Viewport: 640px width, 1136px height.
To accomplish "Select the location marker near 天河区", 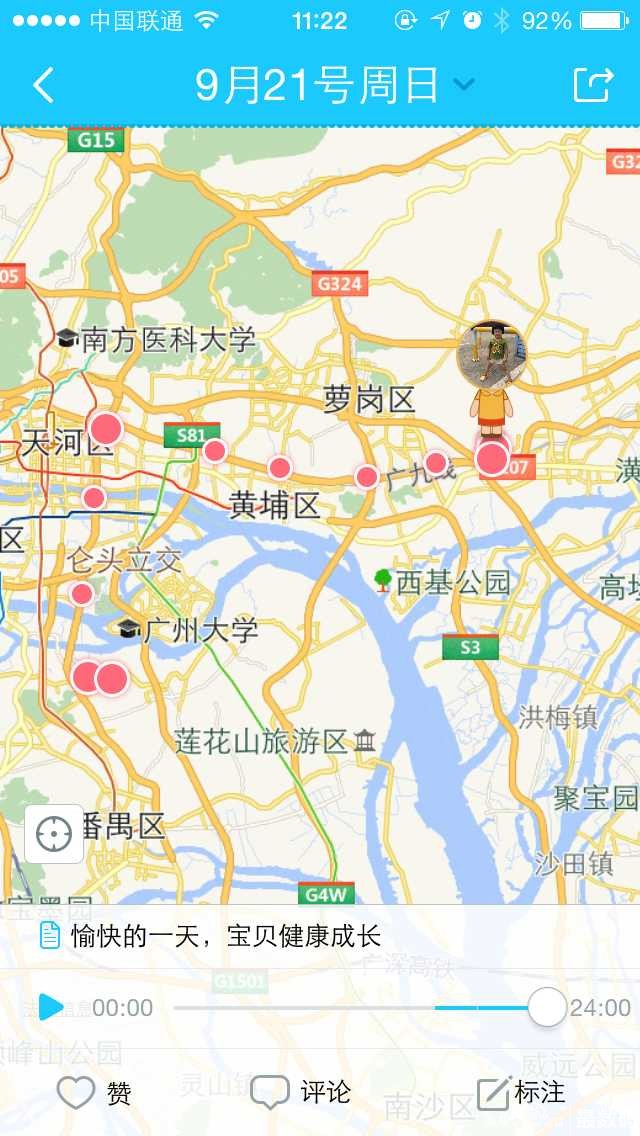I will (106, 429).
